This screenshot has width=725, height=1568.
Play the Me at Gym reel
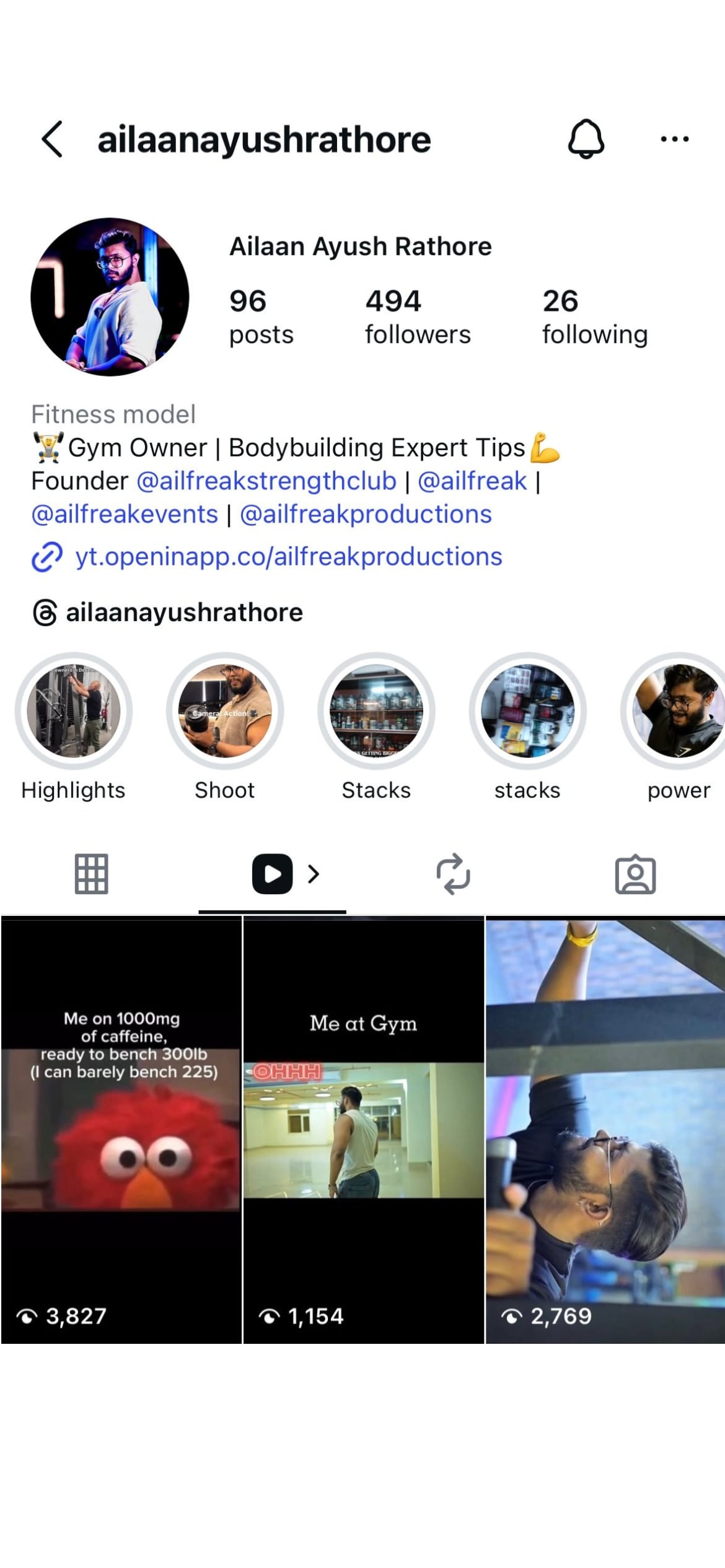(x=363, y=1130)
